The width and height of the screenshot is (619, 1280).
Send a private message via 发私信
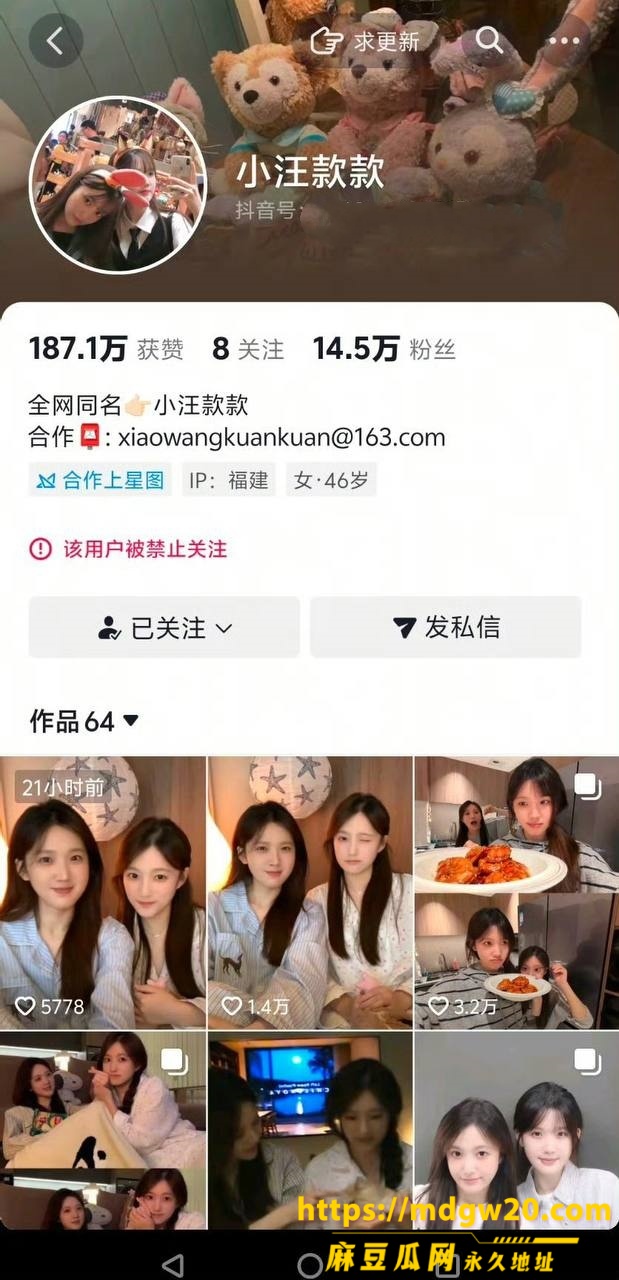click(446, 627)
